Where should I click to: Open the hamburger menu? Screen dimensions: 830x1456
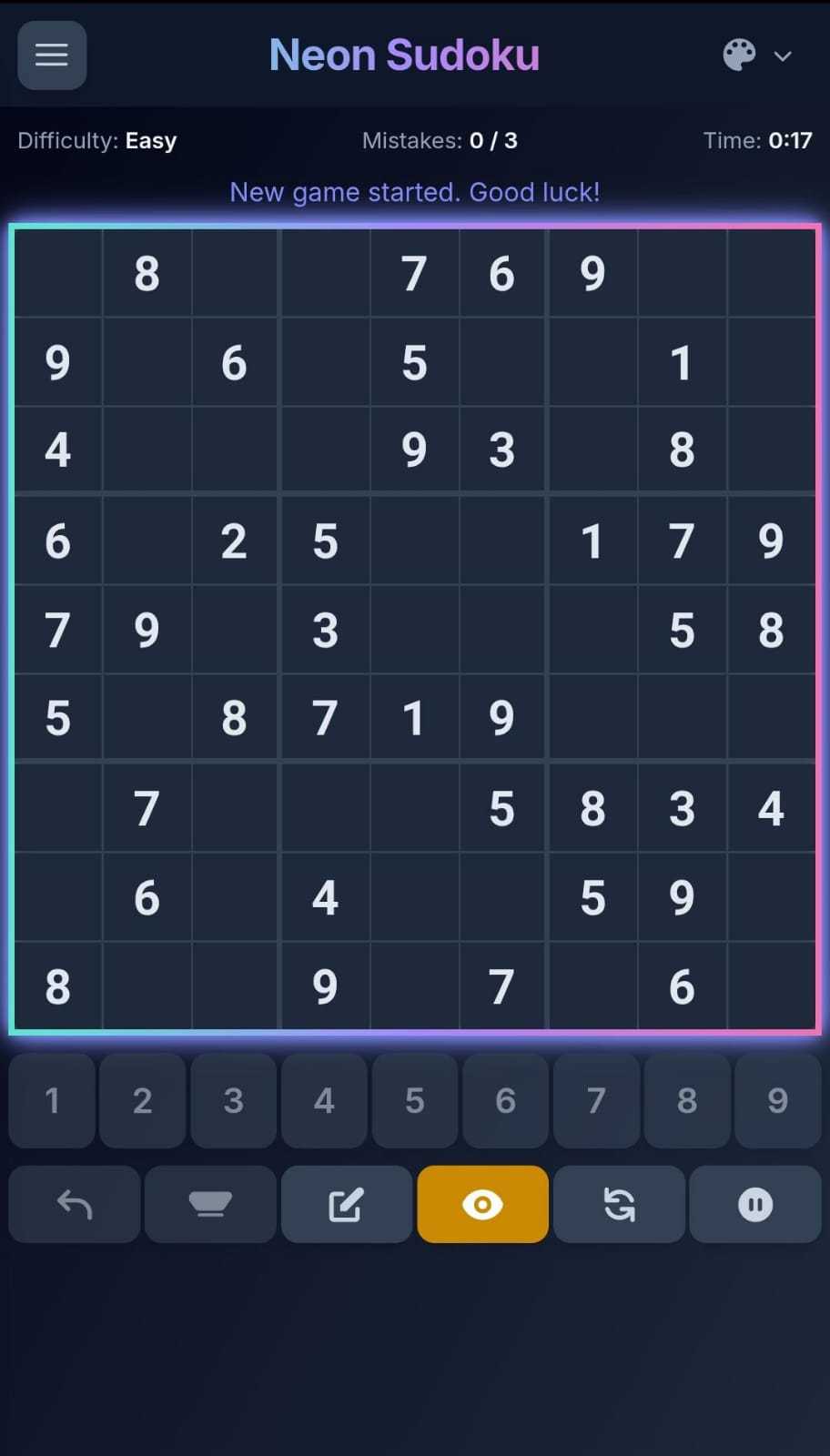point(52,56)
